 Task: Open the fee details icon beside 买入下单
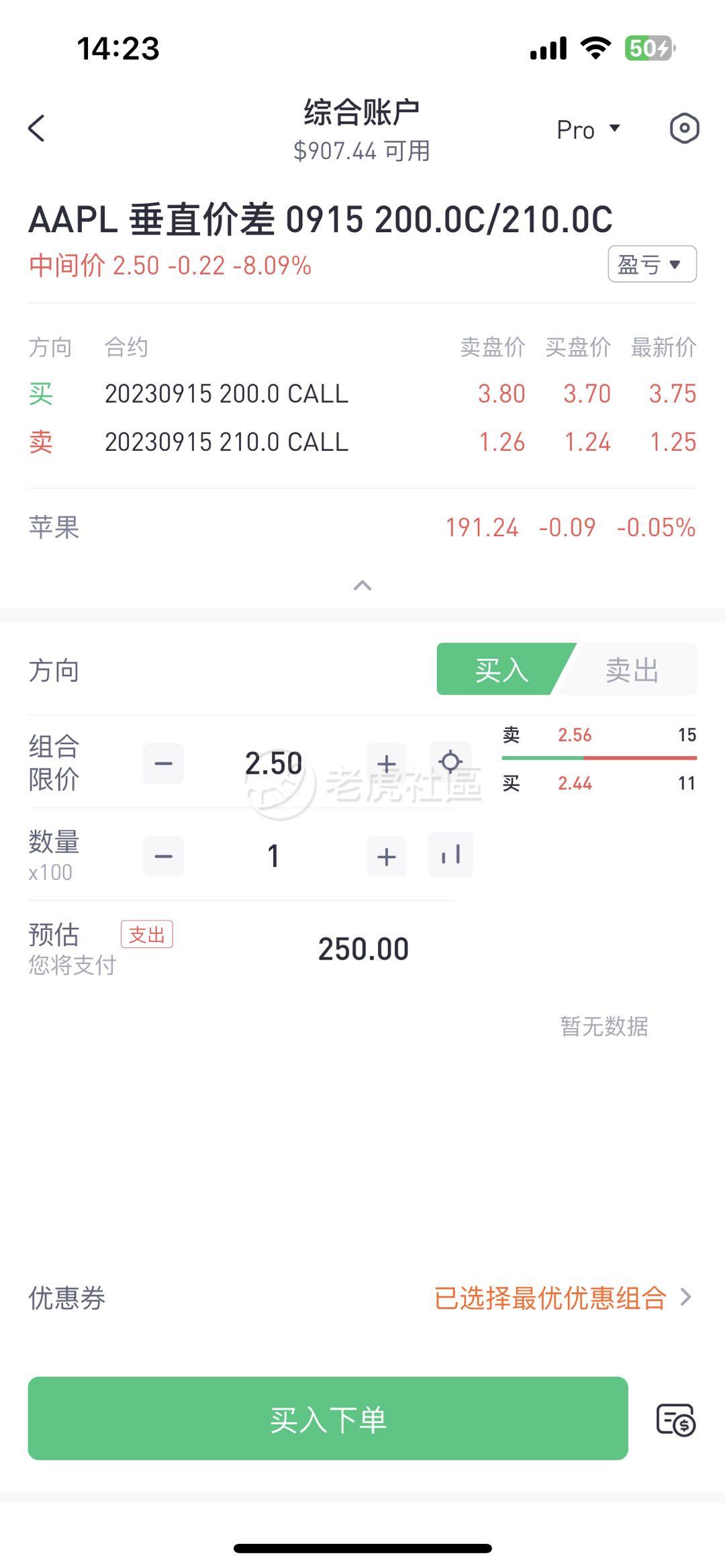tap(675, 1419)
